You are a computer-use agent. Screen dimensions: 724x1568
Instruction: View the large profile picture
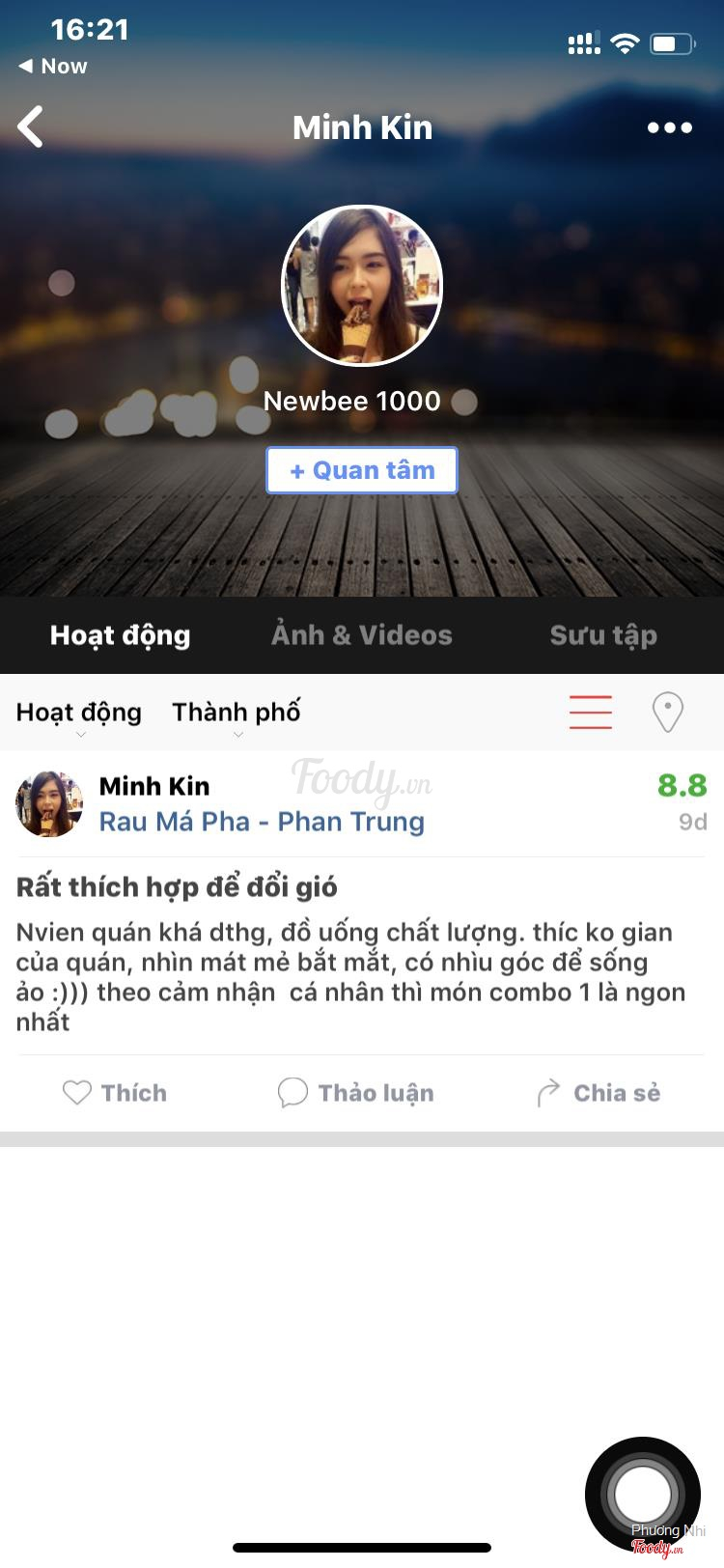click(x=362, y=286)
